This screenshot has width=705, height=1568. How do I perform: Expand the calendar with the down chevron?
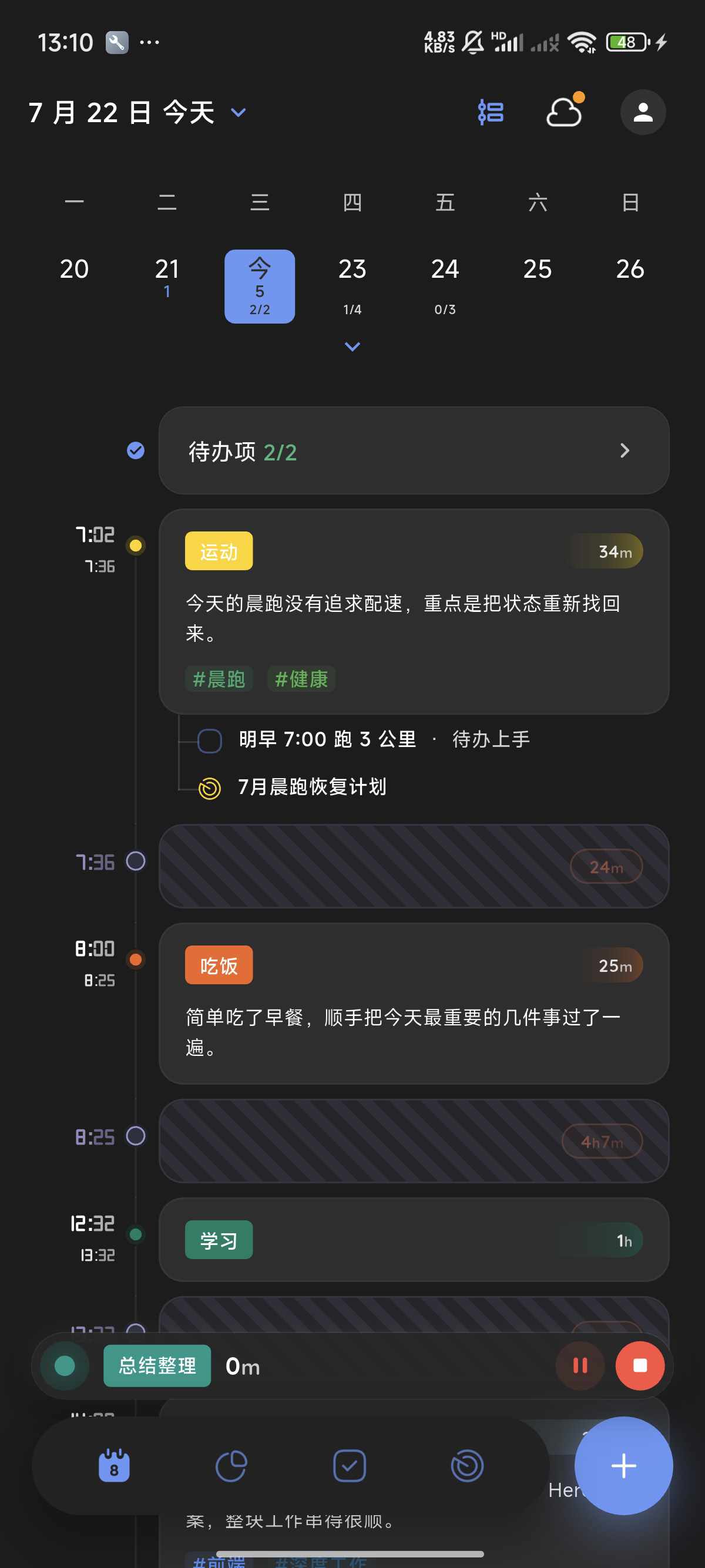tap(352, 346)
